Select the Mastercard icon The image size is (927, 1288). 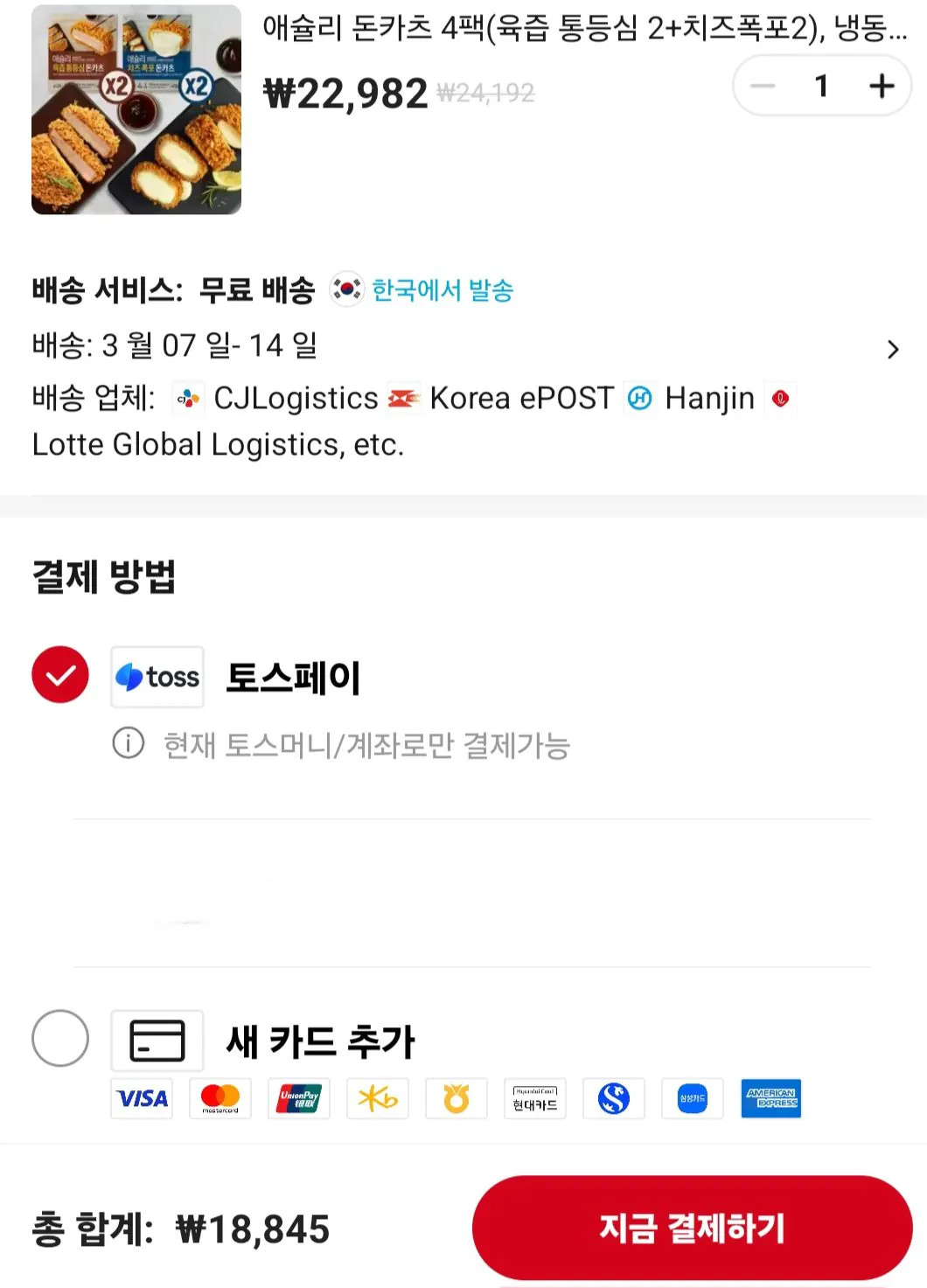point(220,1099)
